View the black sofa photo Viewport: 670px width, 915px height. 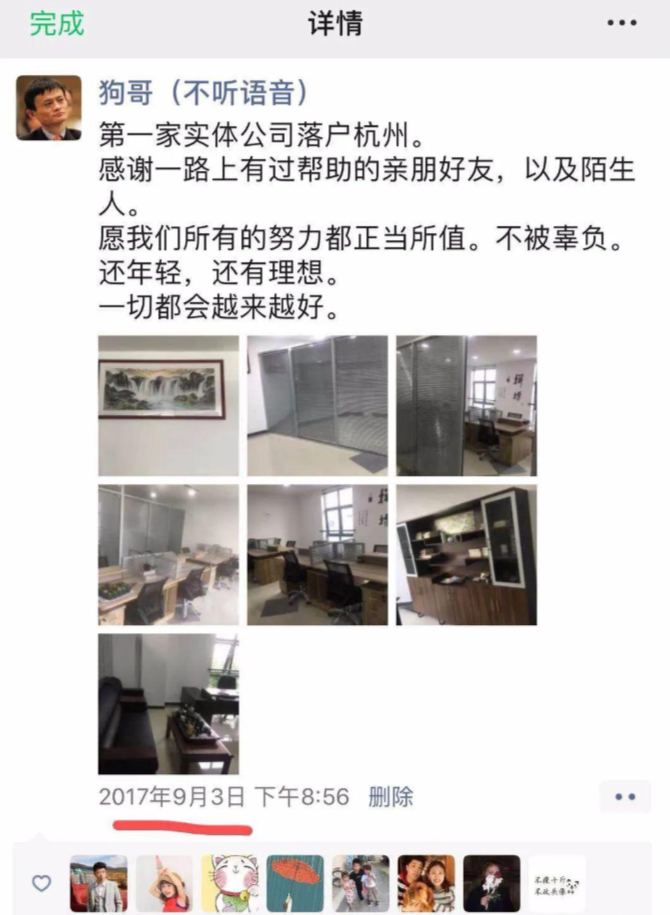(x=168, y=704)
